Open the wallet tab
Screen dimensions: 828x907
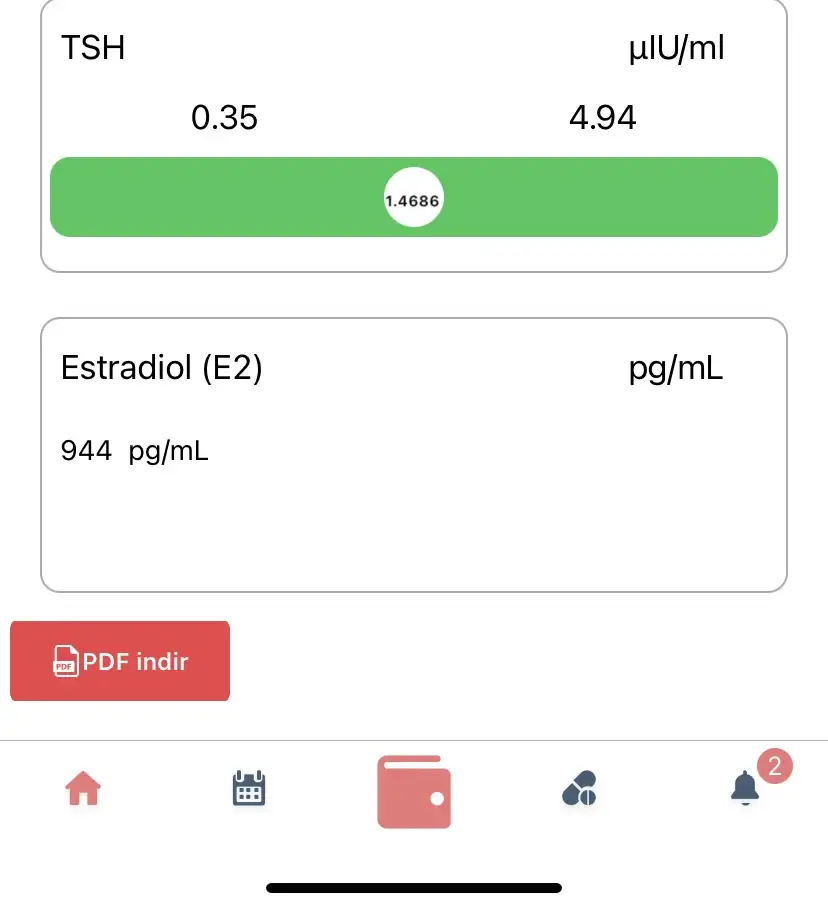click(x=414, y=791)
